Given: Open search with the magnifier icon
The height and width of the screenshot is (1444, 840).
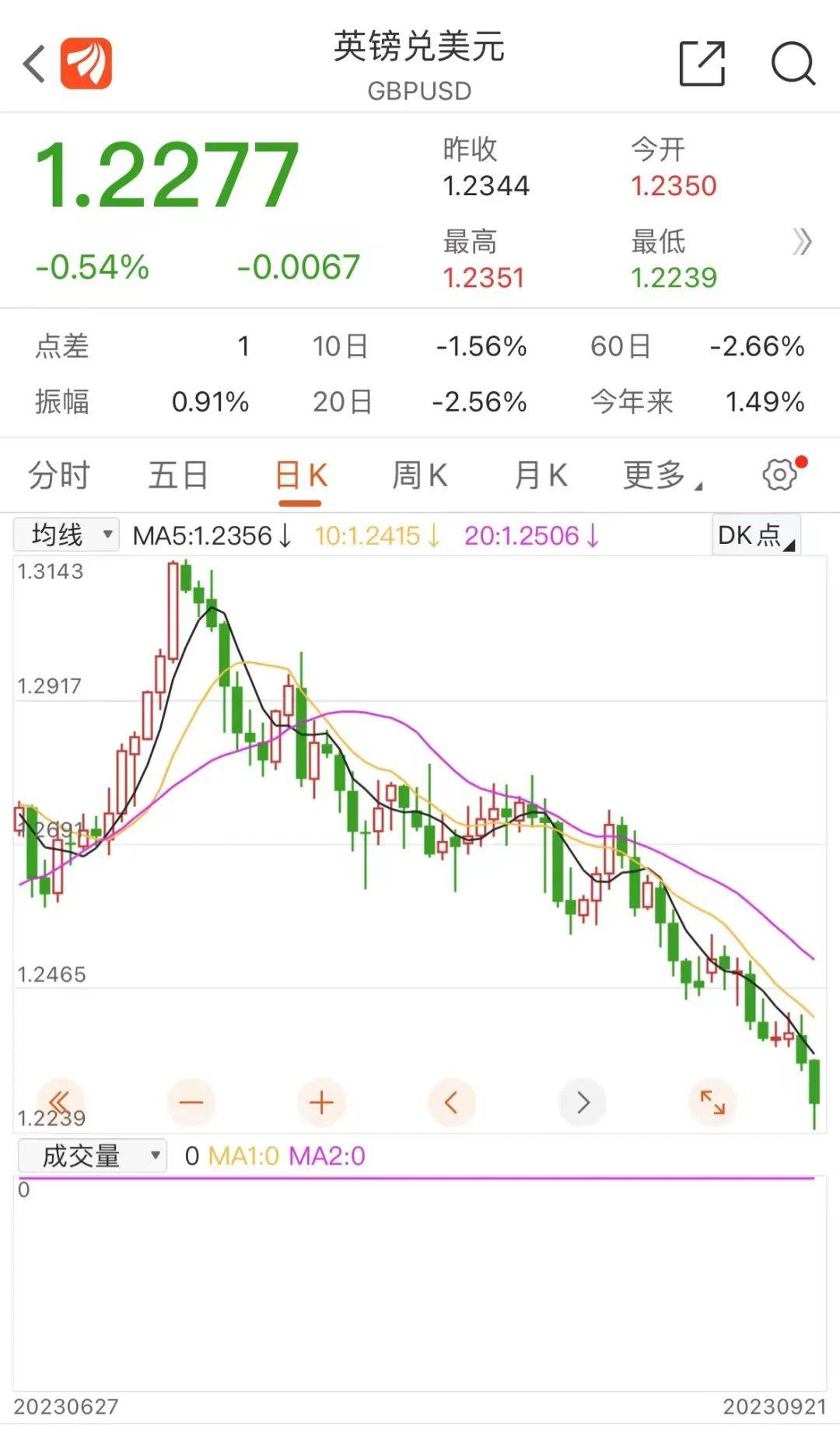Looking at the screenshot, I should [792, 64].
